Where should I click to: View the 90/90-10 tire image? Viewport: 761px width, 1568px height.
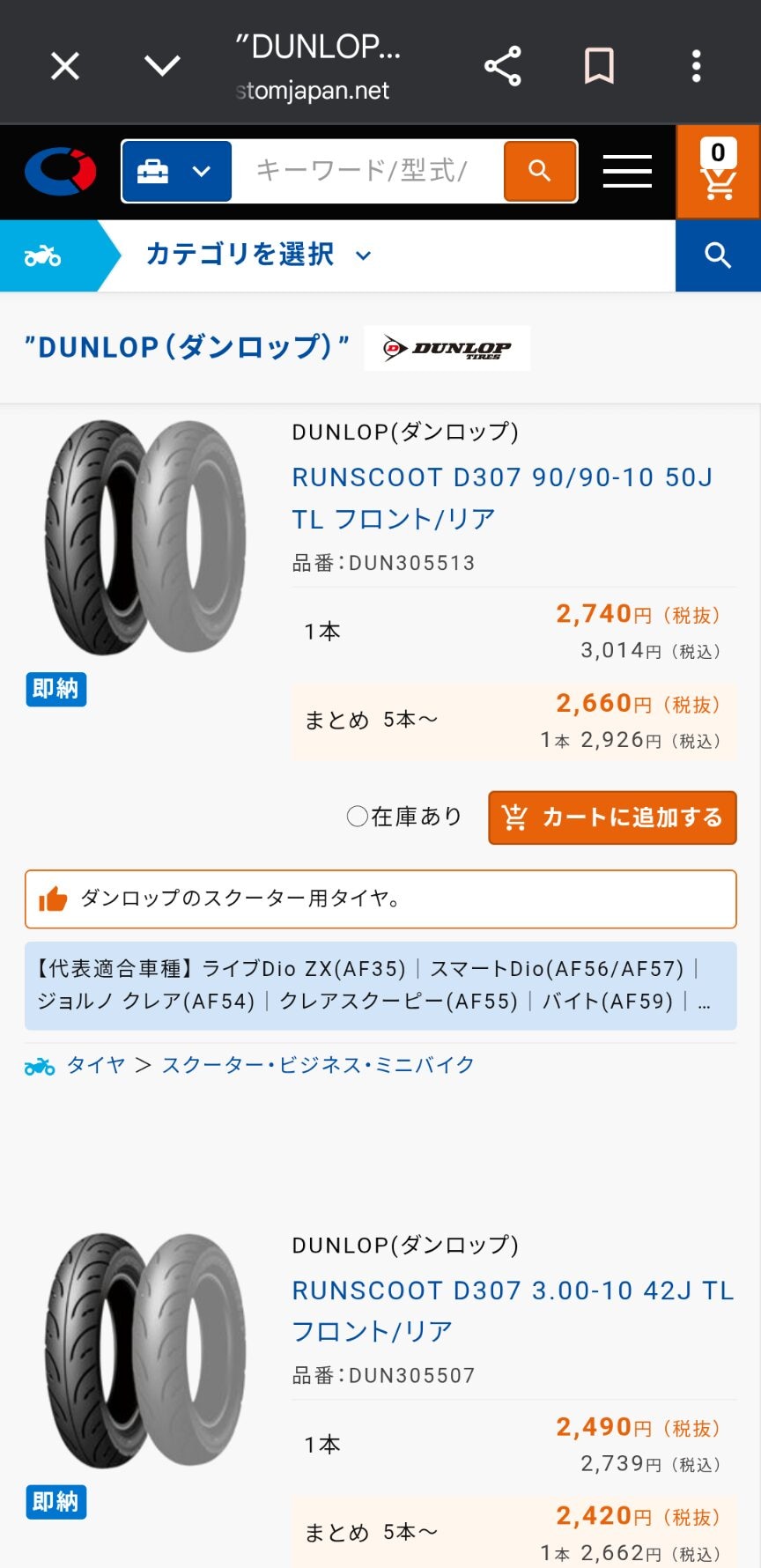coord(145,537)
